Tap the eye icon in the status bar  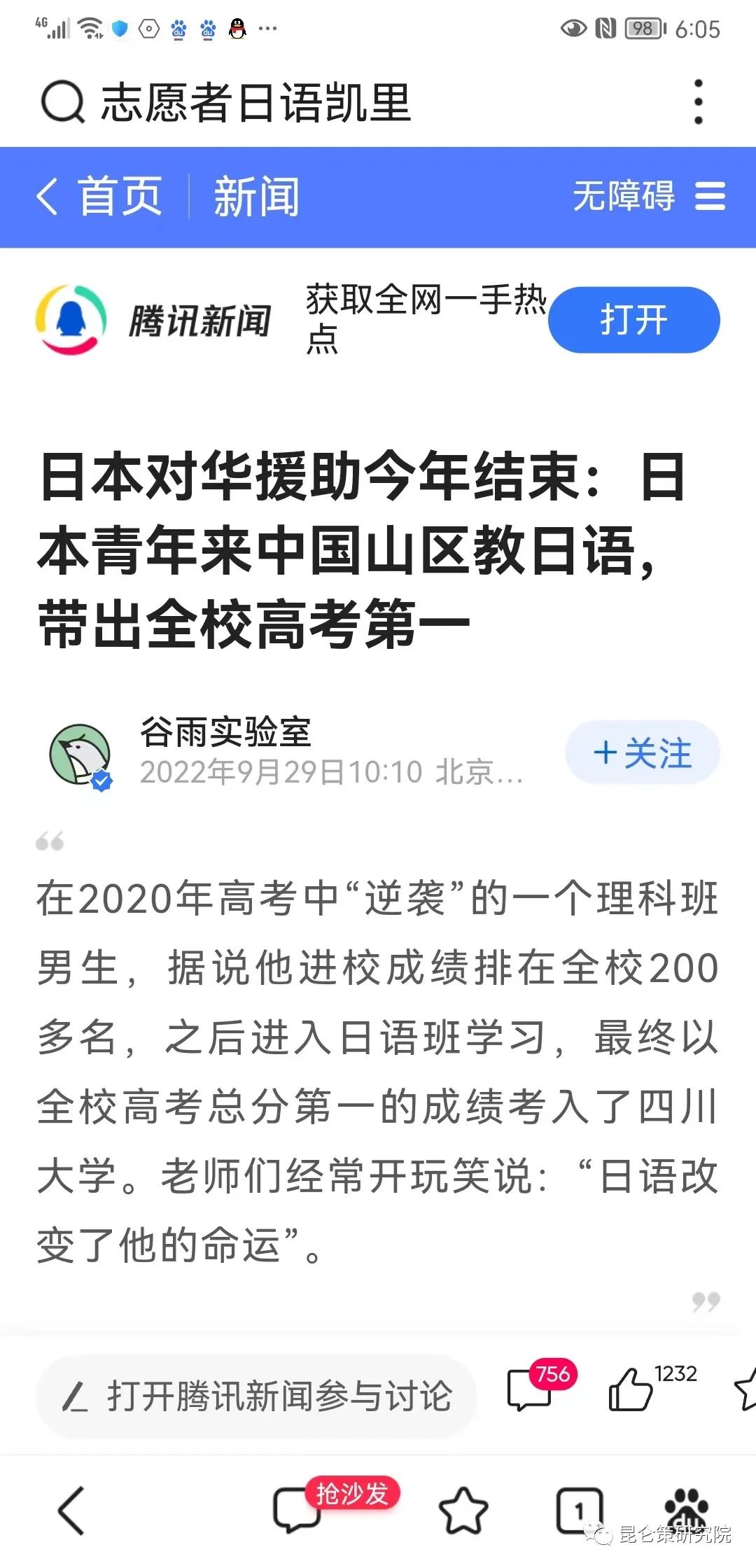pyautogui.click(x=575, y=28)
